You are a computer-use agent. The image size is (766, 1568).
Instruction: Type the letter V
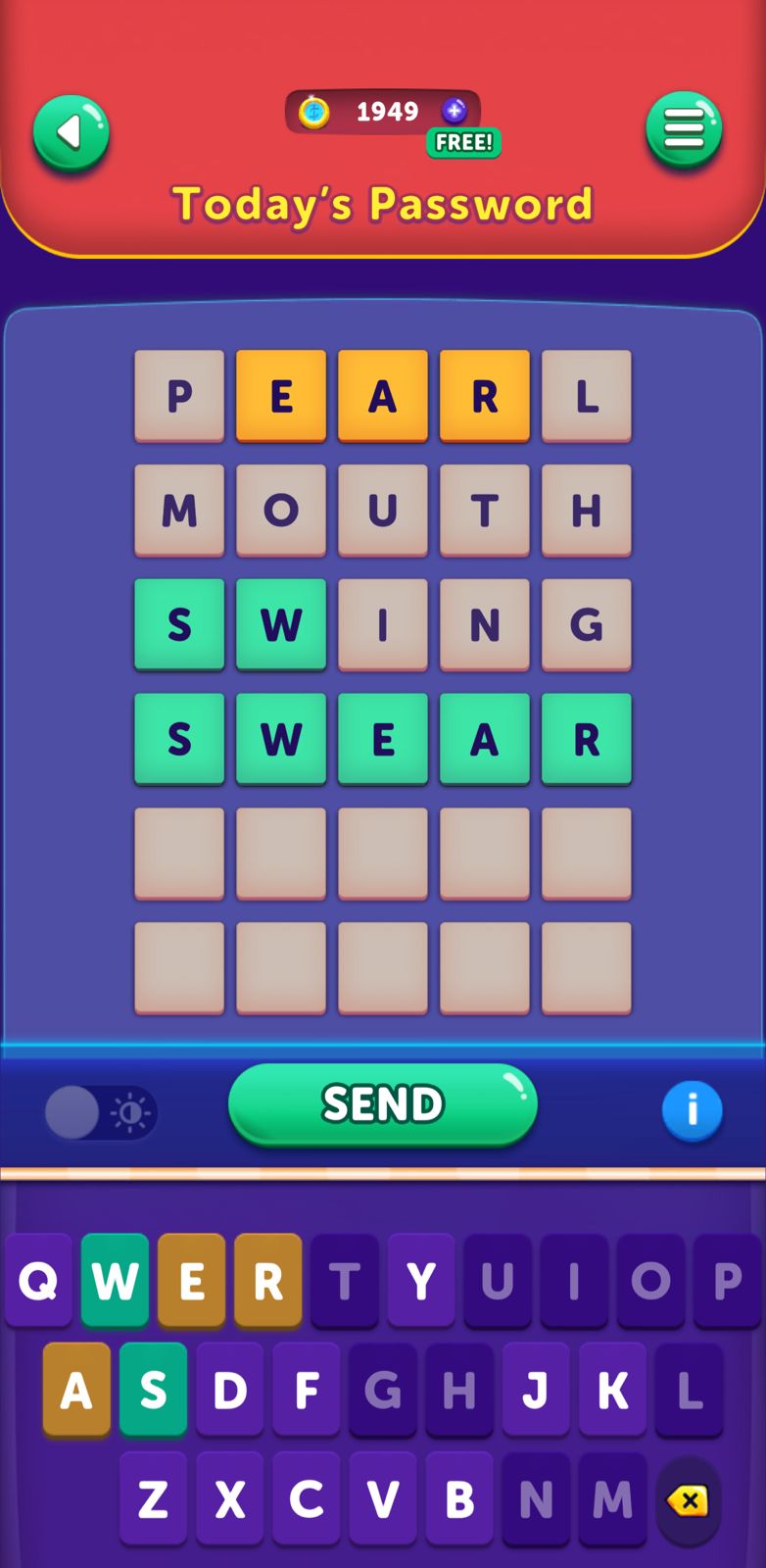[383, 1499]
